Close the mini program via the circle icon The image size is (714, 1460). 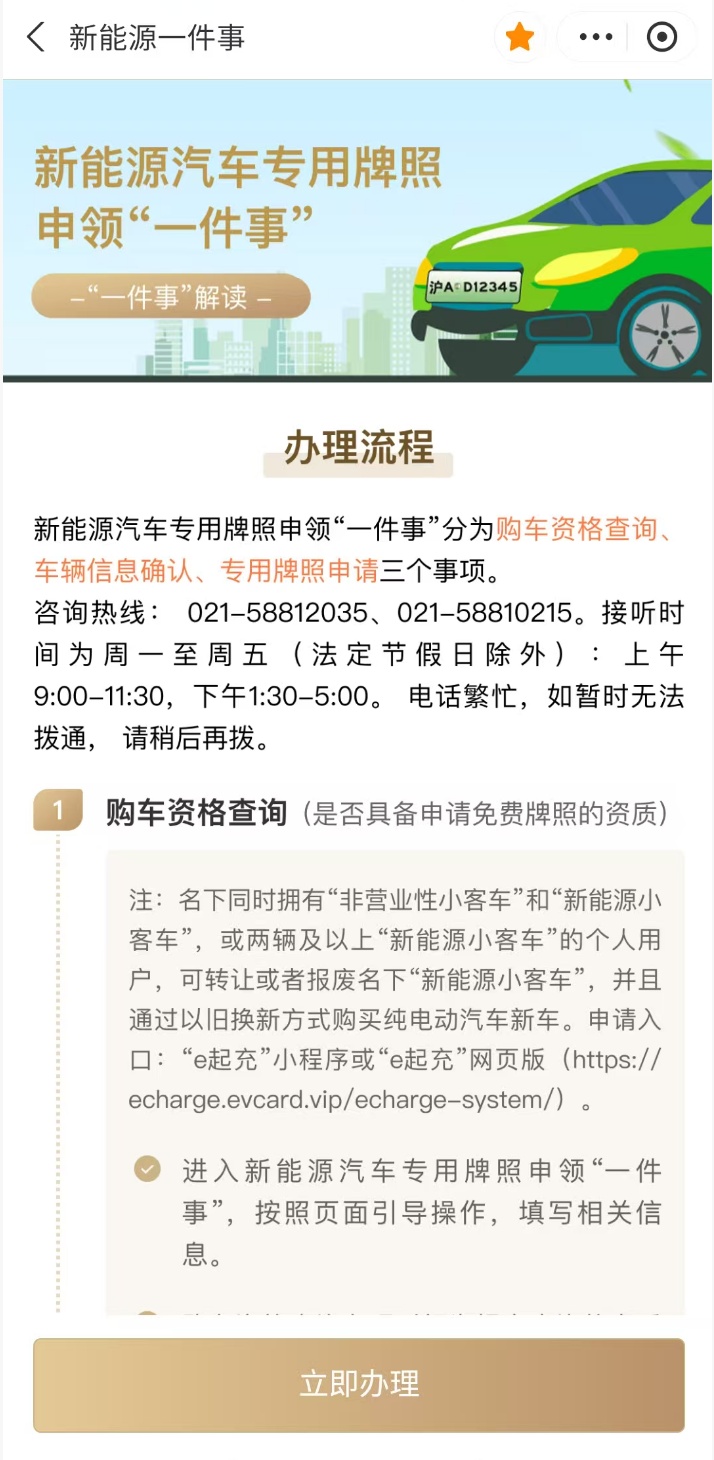662,38
